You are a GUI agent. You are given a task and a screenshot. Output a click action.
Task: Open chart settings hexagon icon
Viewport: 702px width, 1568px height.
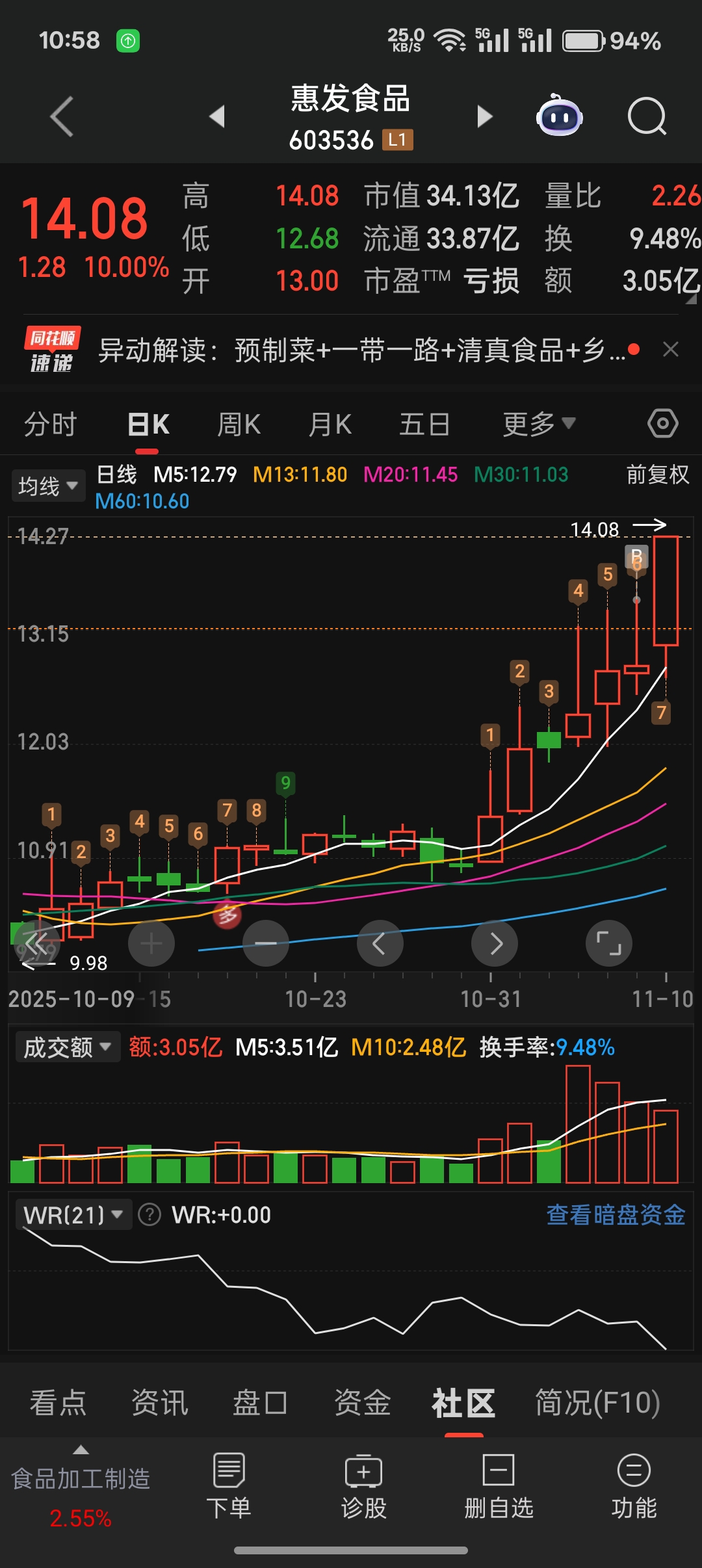662,424
